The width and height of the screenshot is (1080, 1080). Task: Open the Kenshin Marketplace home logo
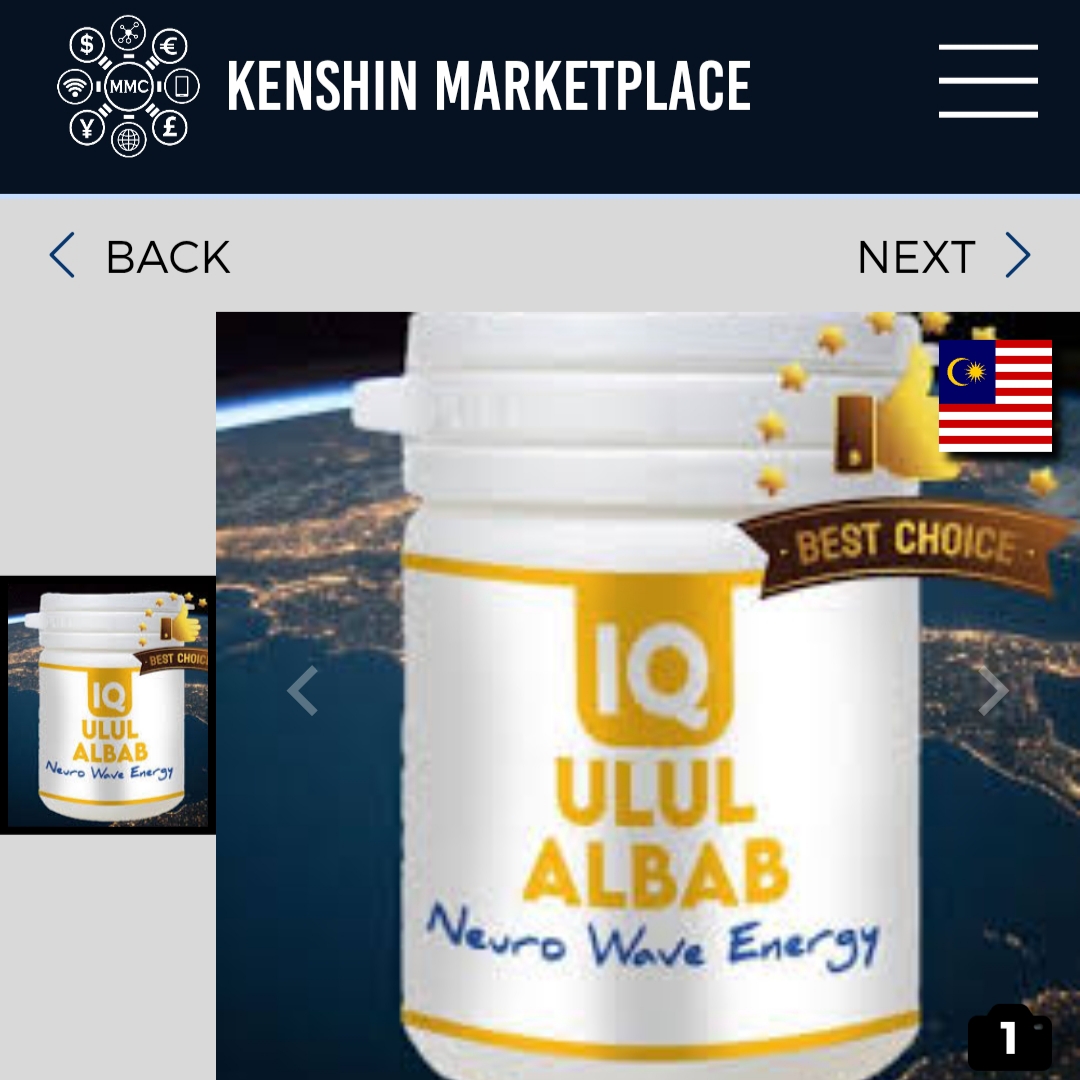pos(128,86)
